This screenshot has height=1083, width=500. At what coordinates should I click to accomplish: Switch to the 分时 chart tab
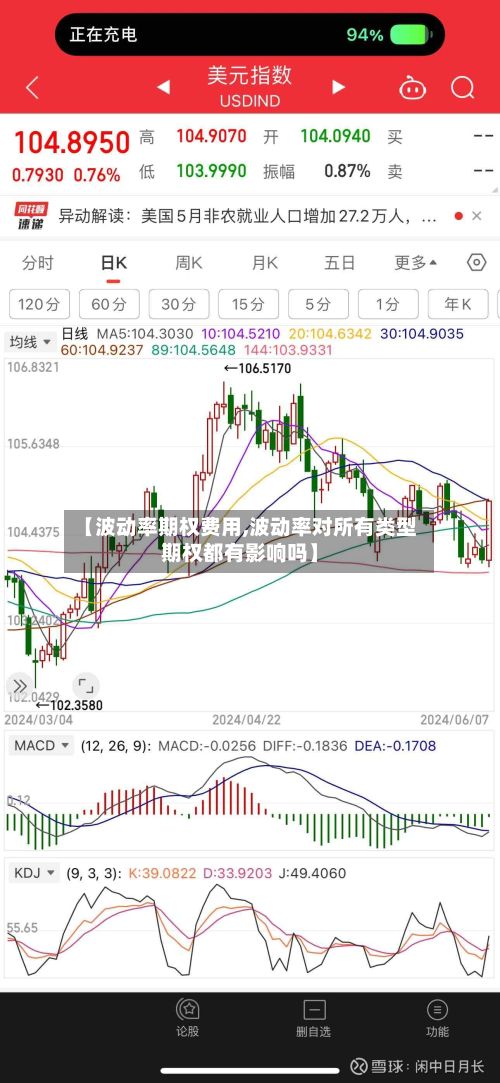[38, 262]
